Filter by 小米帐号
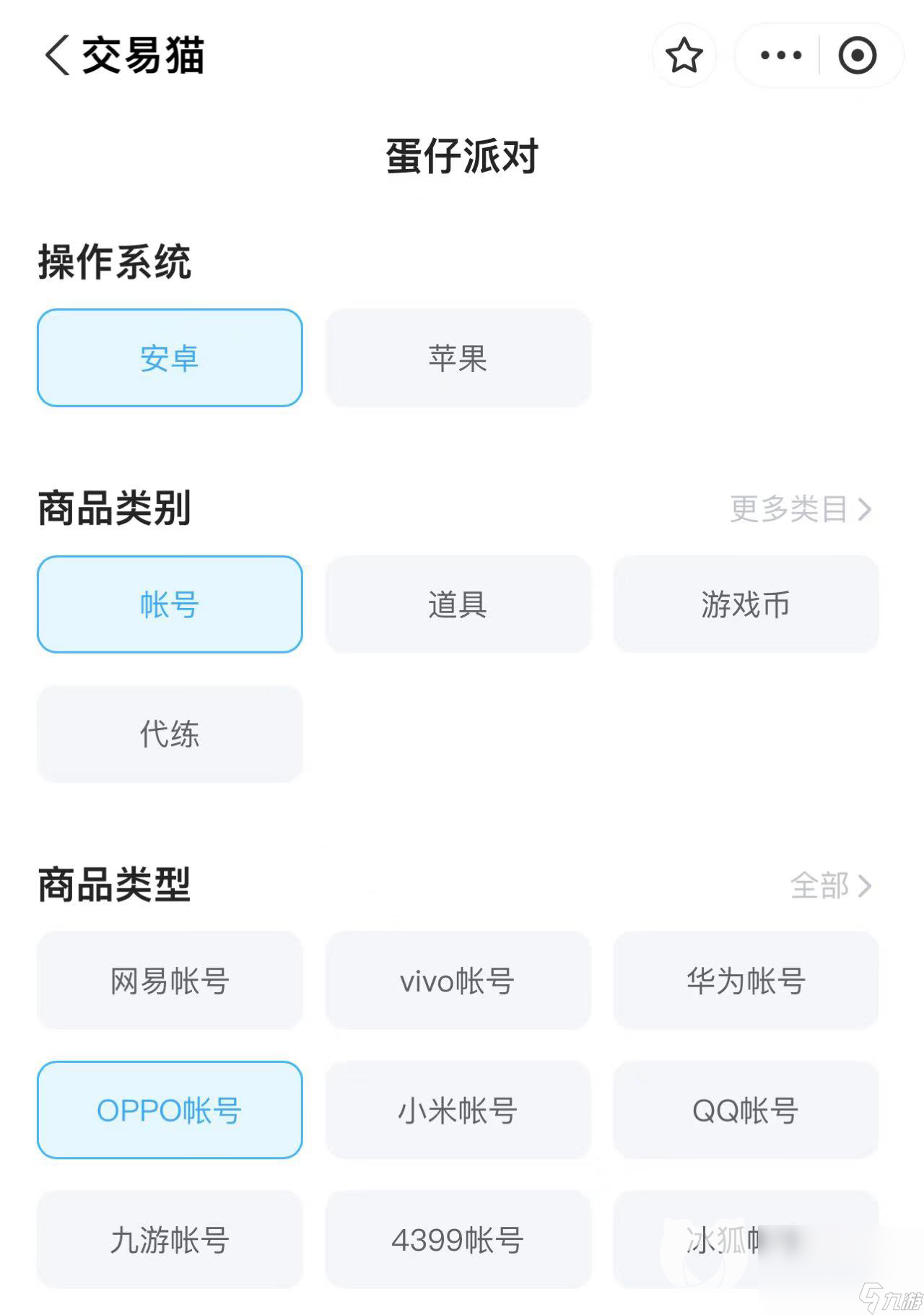 [x=458, y=1110]
